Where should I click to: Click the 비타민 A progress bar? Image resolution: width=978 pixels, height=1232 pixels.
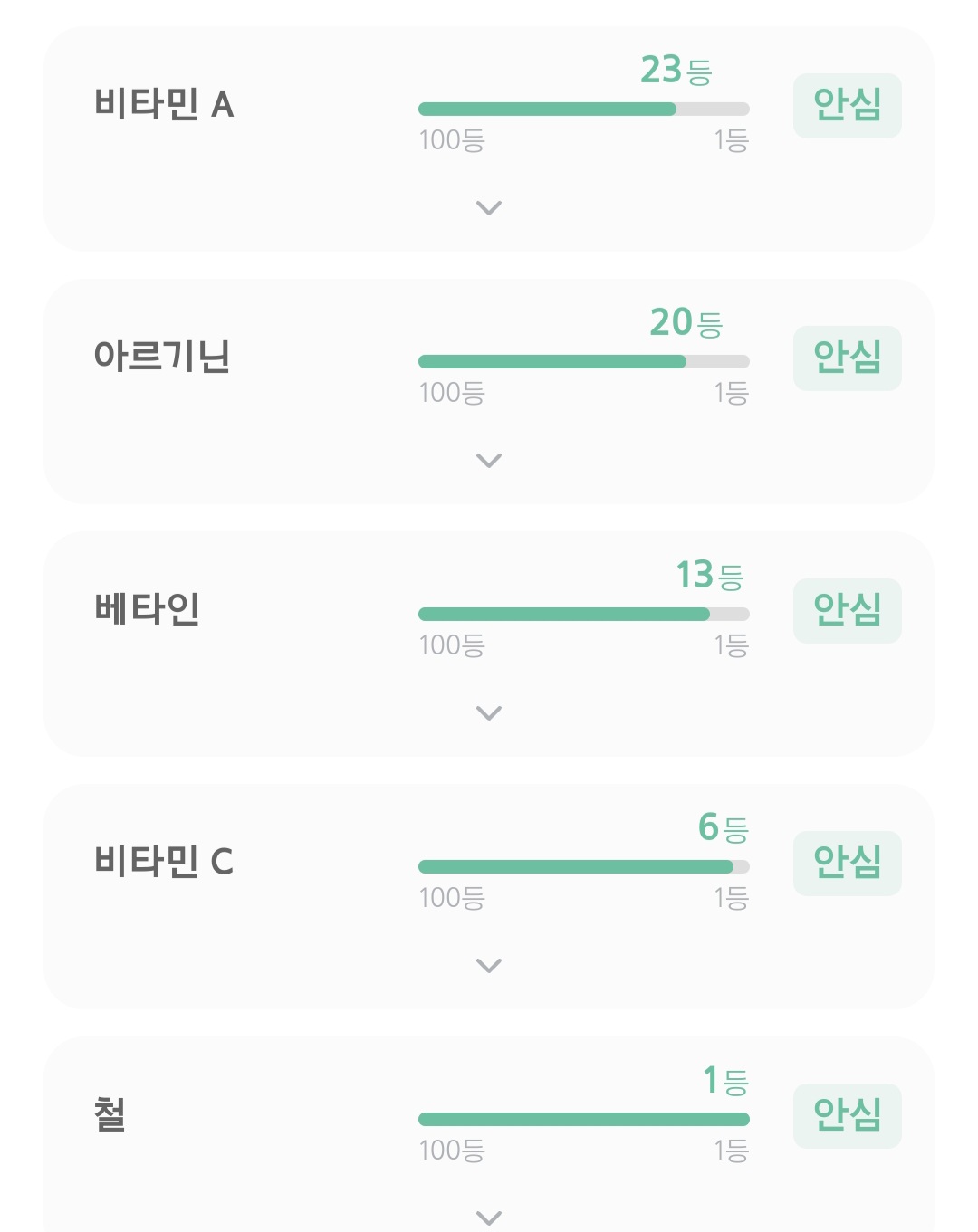(x=583, y=108)
